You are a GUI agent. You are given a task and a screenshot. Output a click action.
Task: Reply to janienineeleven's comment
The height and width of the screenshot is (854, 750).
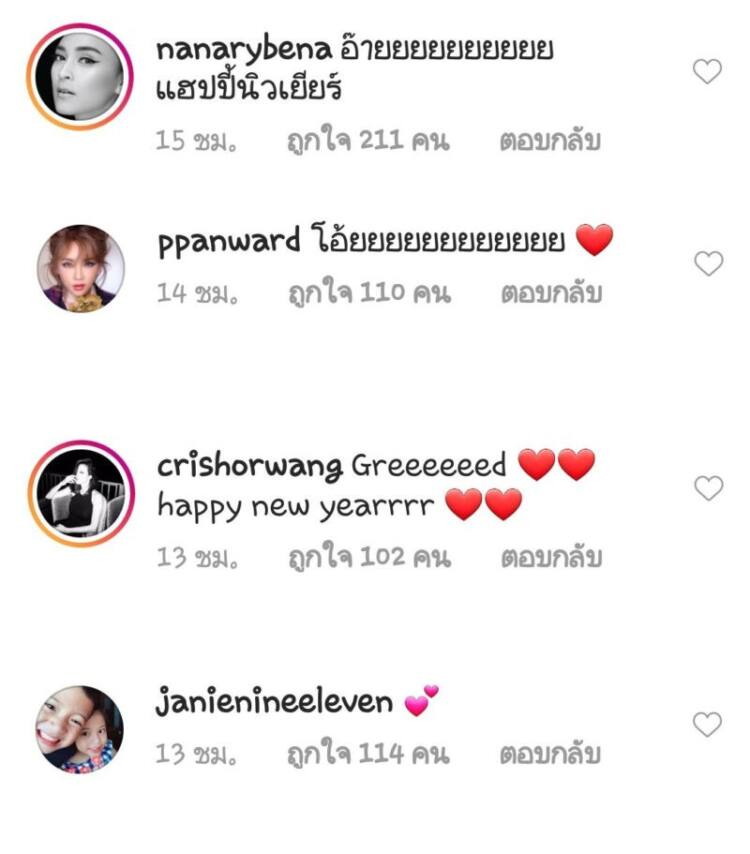coord(551,754)
